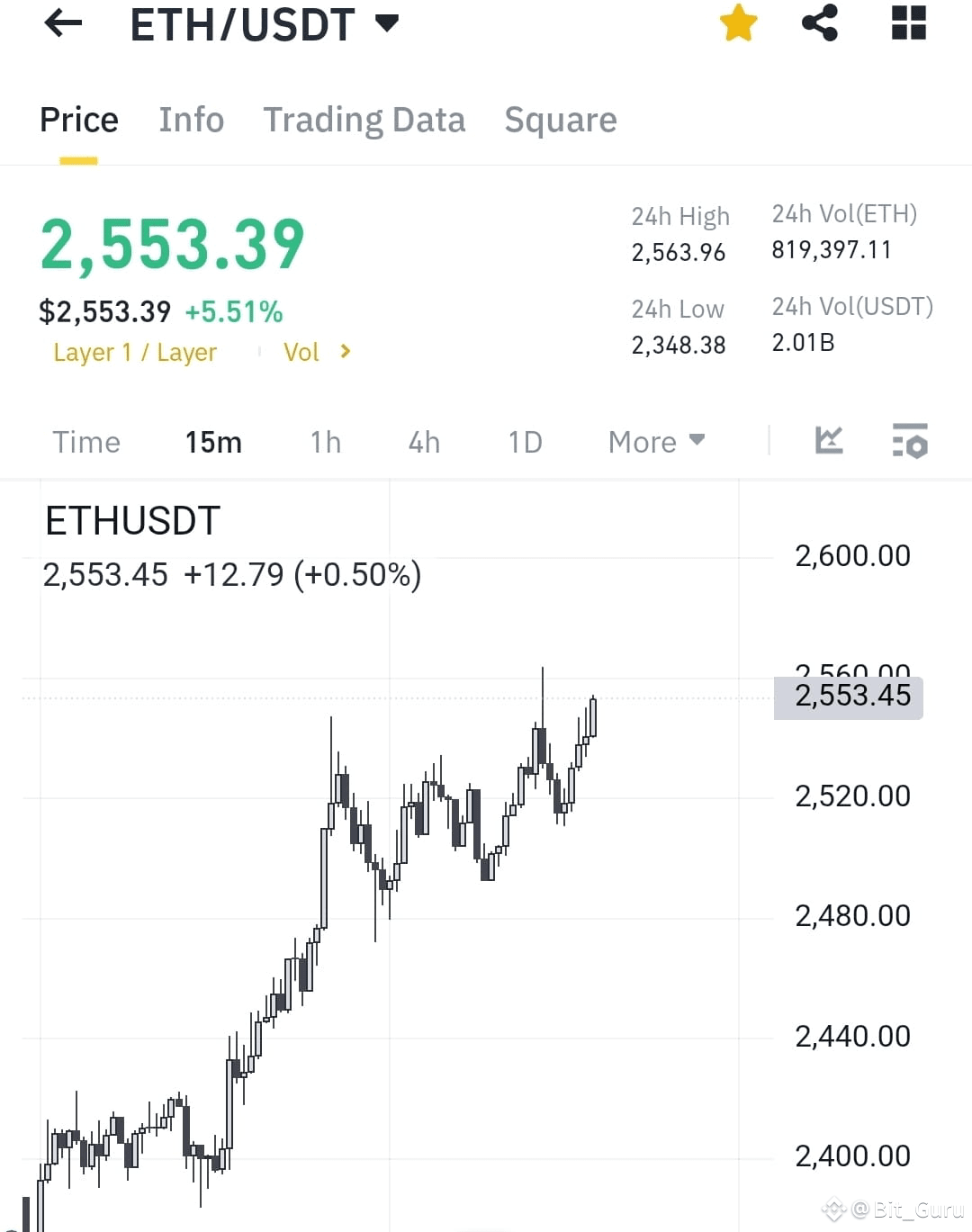Open the apps grid icon

coord(908,24)
